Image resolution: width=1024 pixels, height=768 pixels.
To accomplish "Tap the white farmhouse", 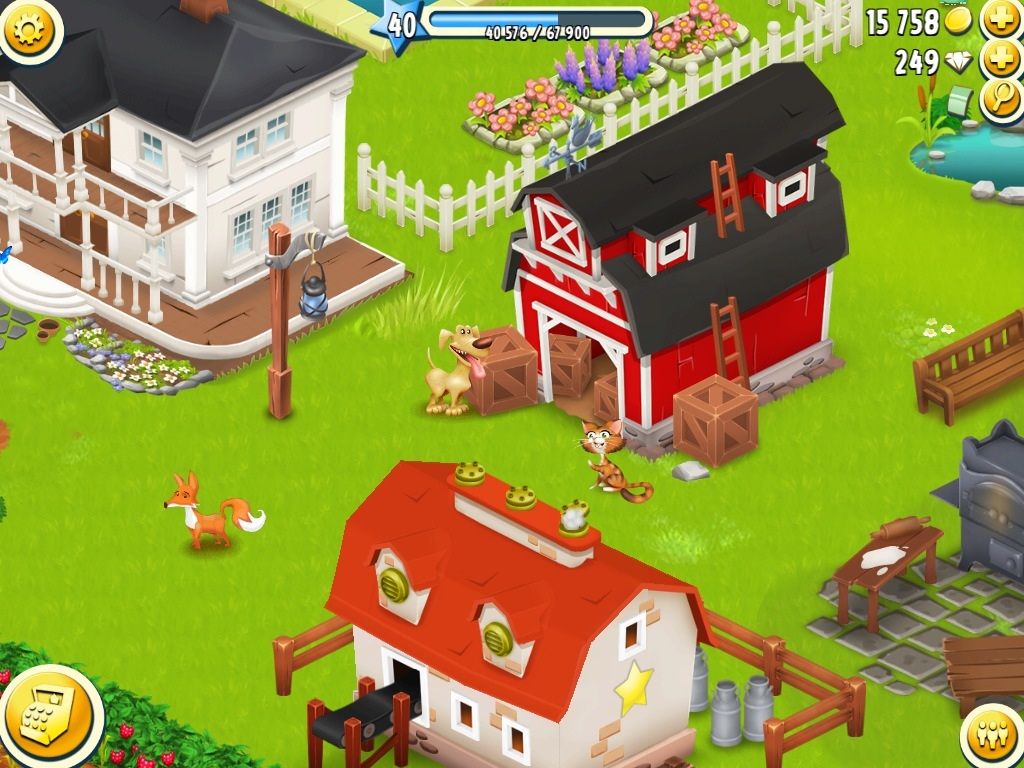I will [180, 160].
